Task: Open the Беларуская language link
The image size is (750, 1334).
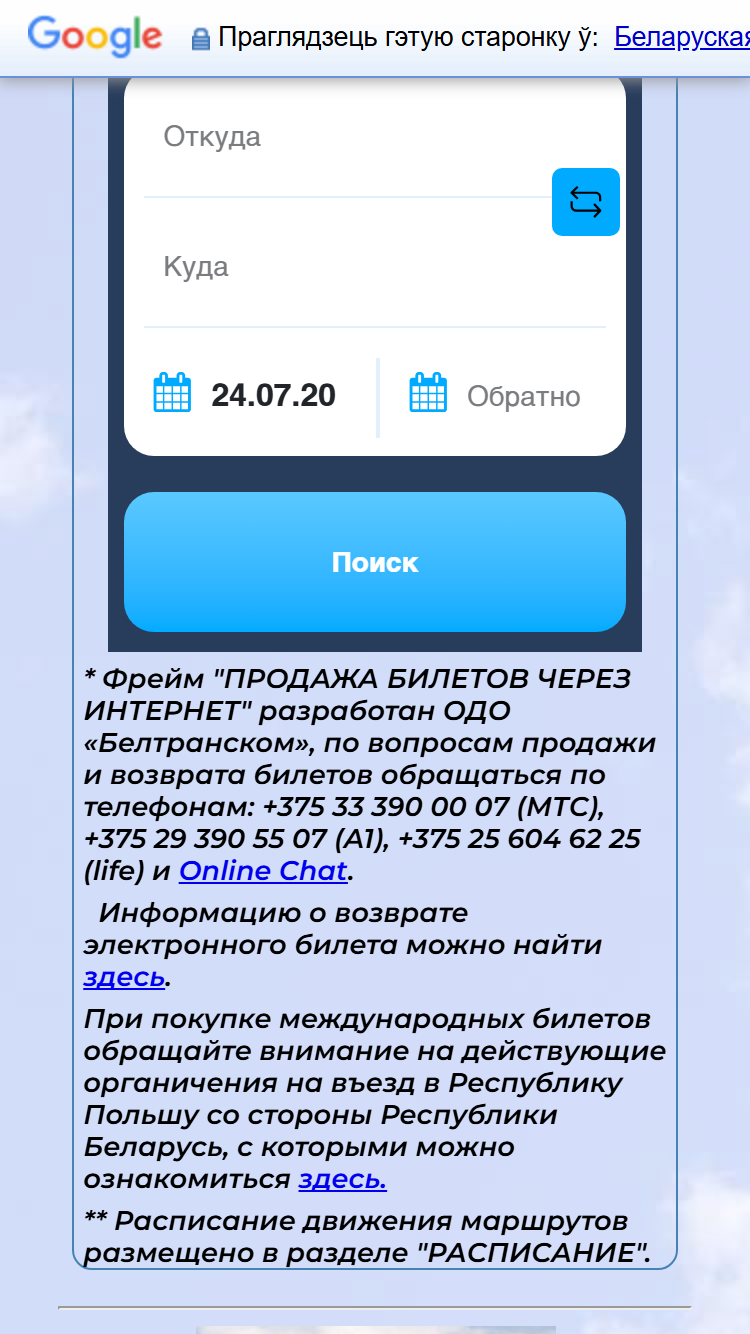Action: tap(682, 38)
